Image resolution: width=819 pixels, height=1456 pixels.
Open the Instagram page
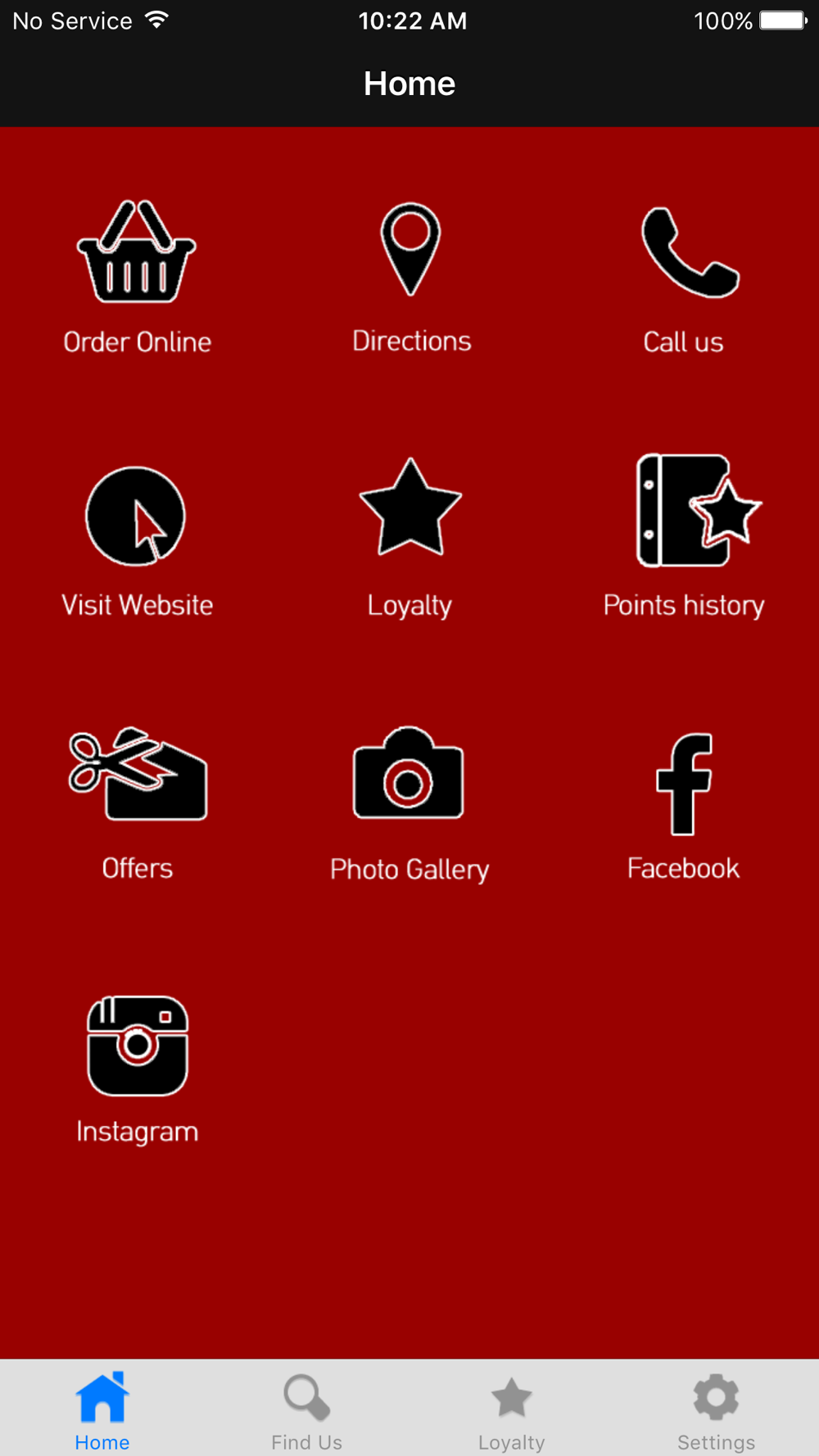pyautogui.click(x=137, y=1069)
